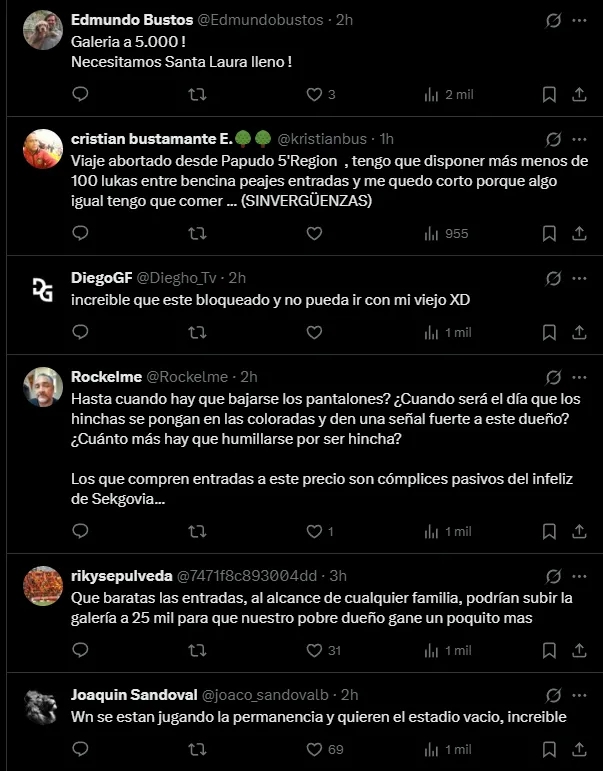Open more options on Edmundo Bustos's tweet

[579, 20]
